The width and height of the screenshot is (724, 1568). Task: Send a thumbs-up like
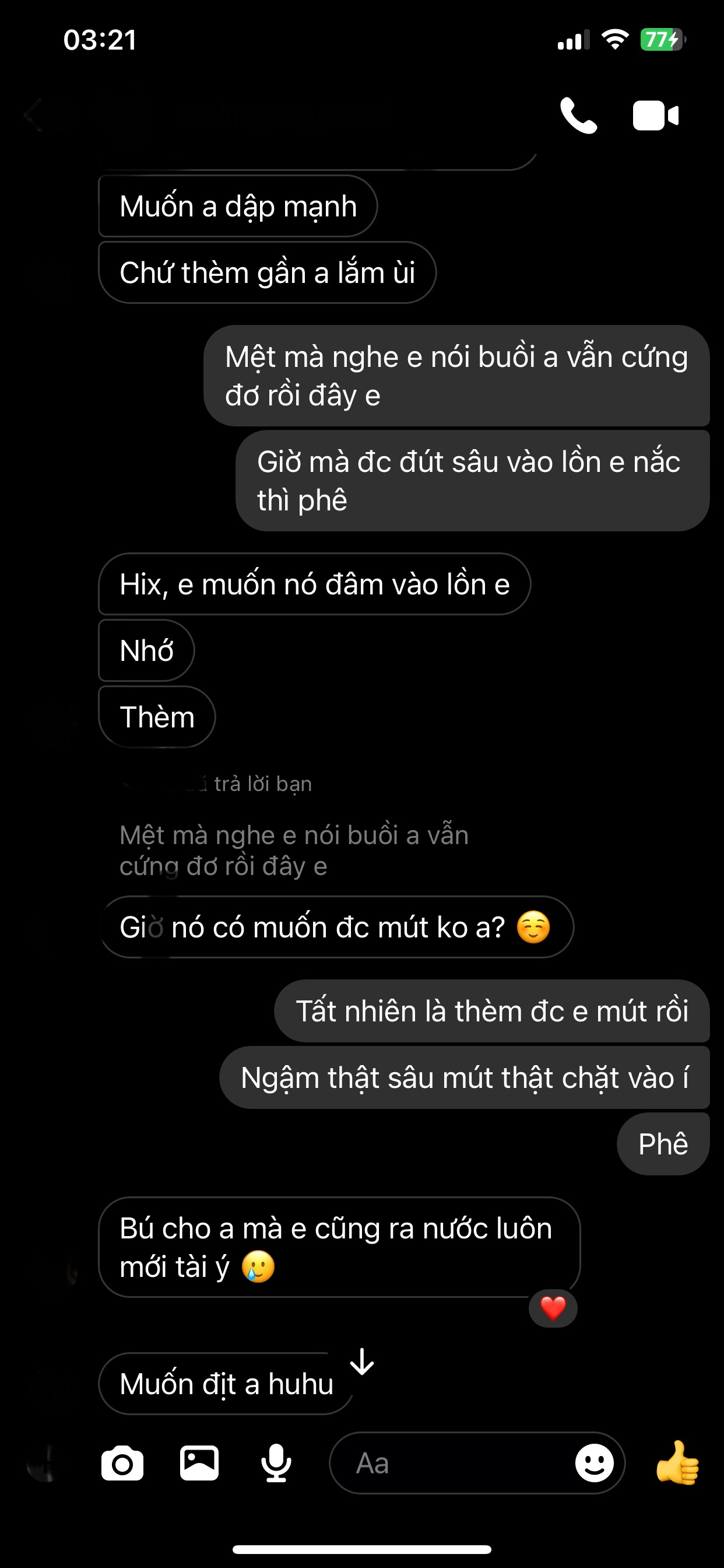click(x=678, y=1462)
